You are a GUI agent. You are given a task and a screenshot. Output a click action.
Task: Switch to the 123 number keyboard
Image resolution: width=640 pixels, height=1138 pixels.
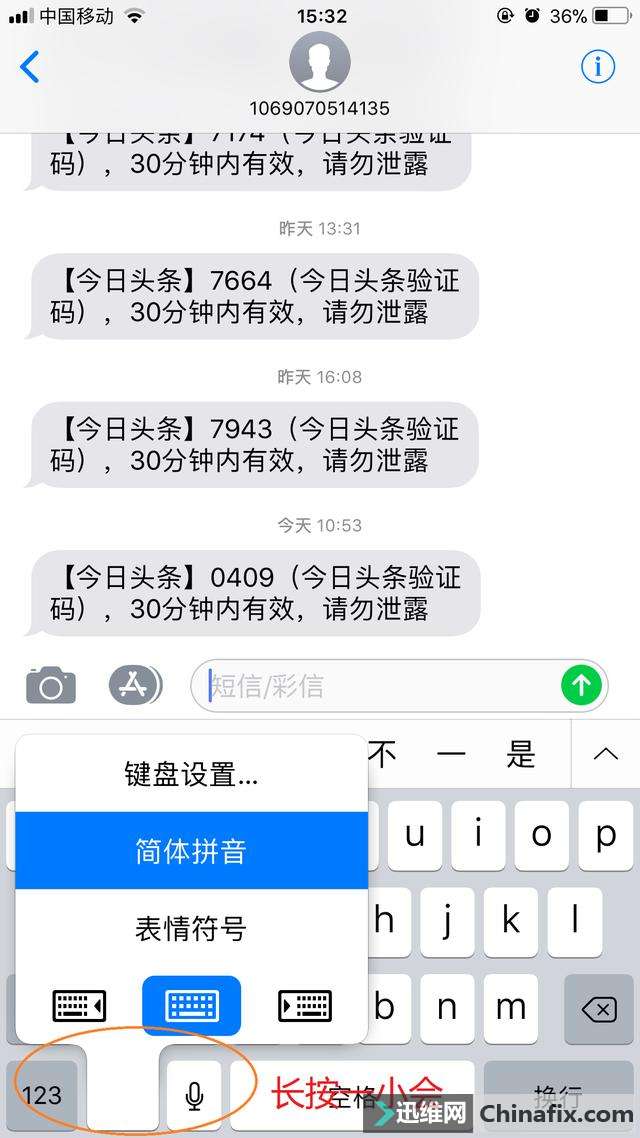[42, 1094]
